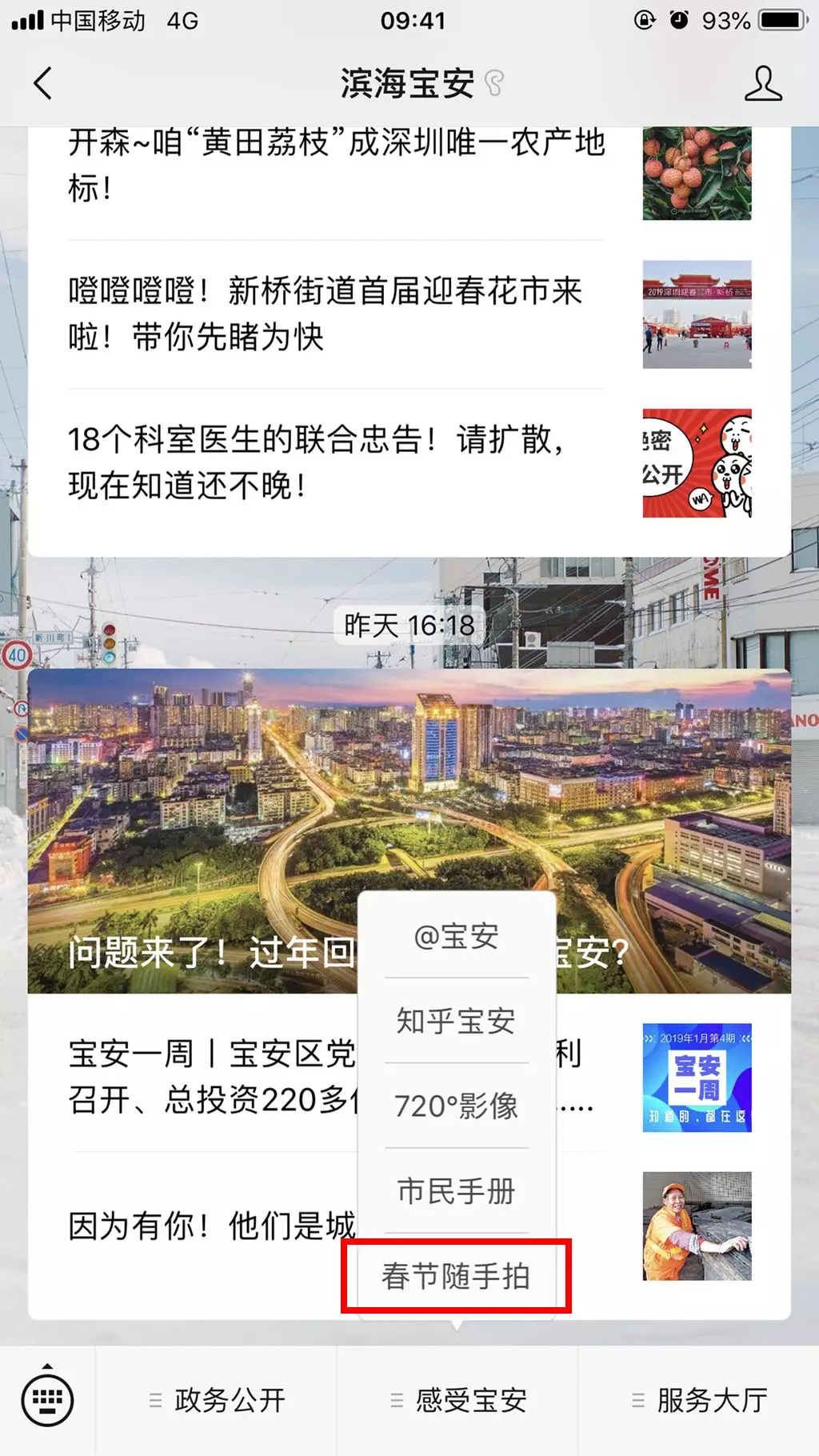Read the 黄田荔枝 farm product article

point(336,166)
